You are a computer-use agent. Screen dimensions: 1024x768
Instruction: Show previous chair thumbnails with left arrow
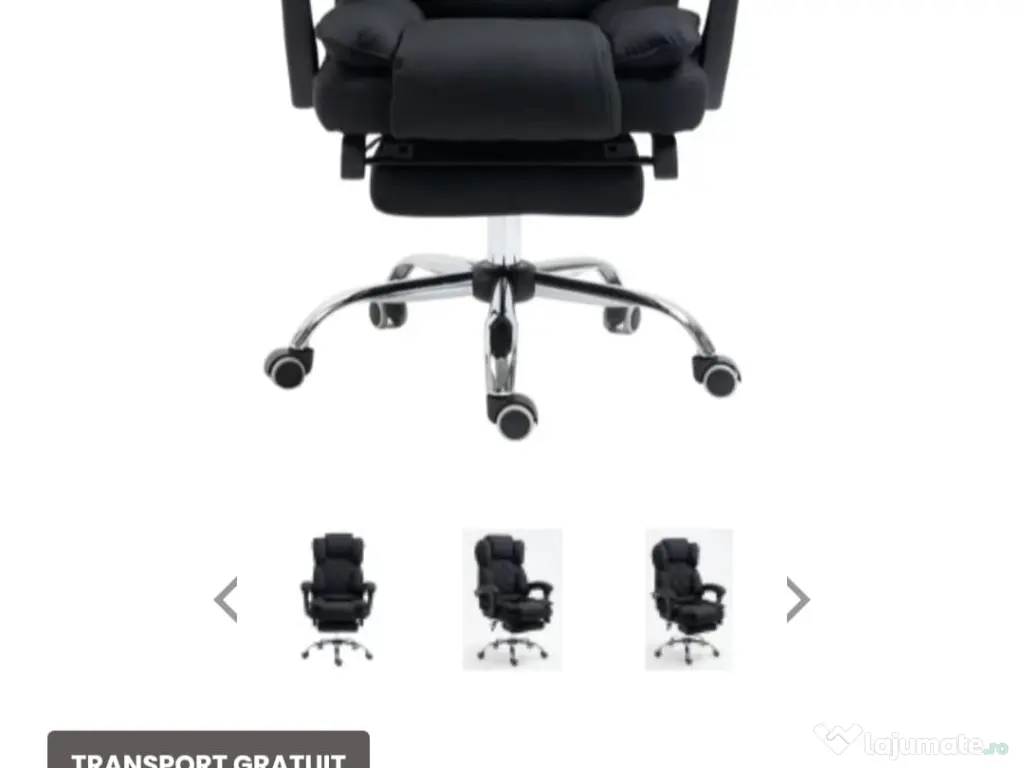[x=226, y=600]
